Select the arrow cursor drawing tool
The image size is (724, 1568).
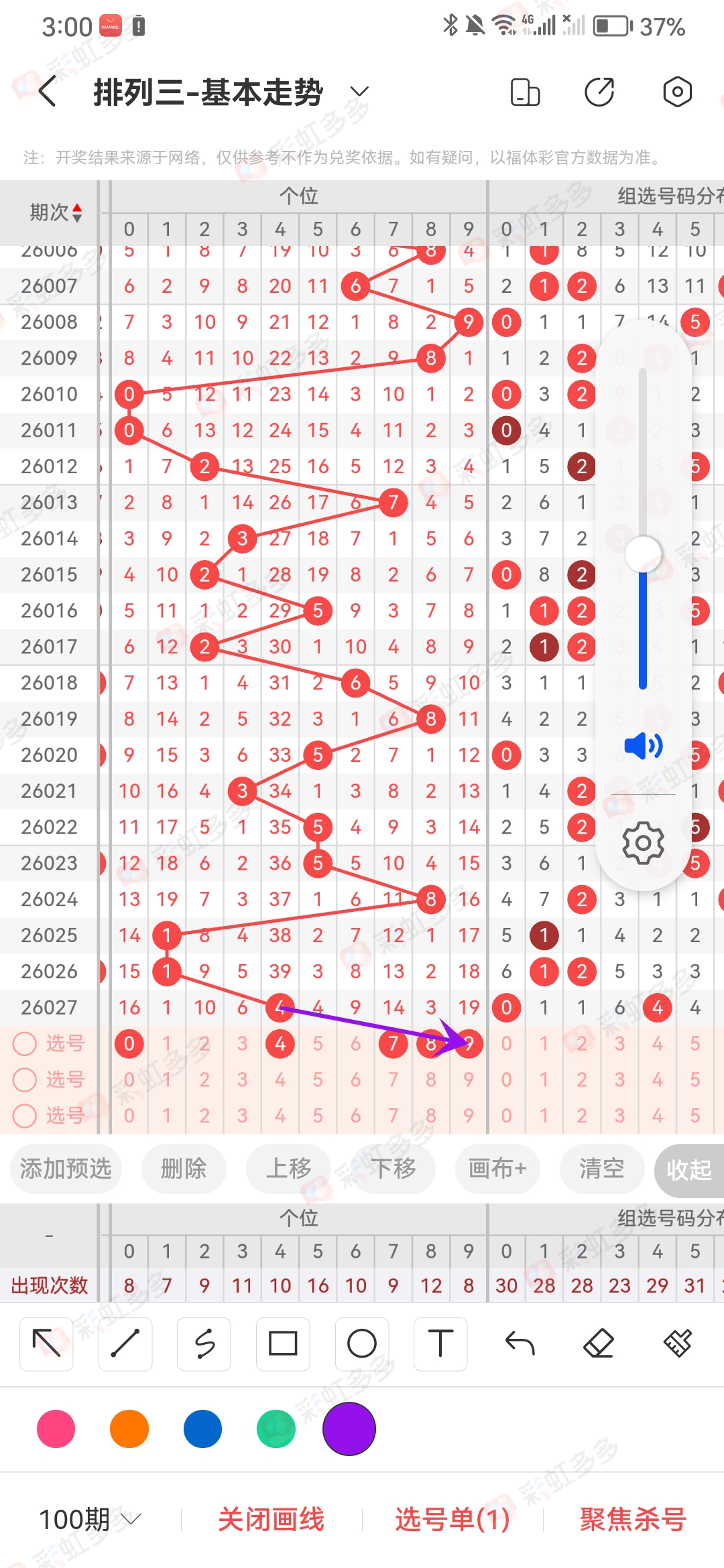coord(46,1344)
